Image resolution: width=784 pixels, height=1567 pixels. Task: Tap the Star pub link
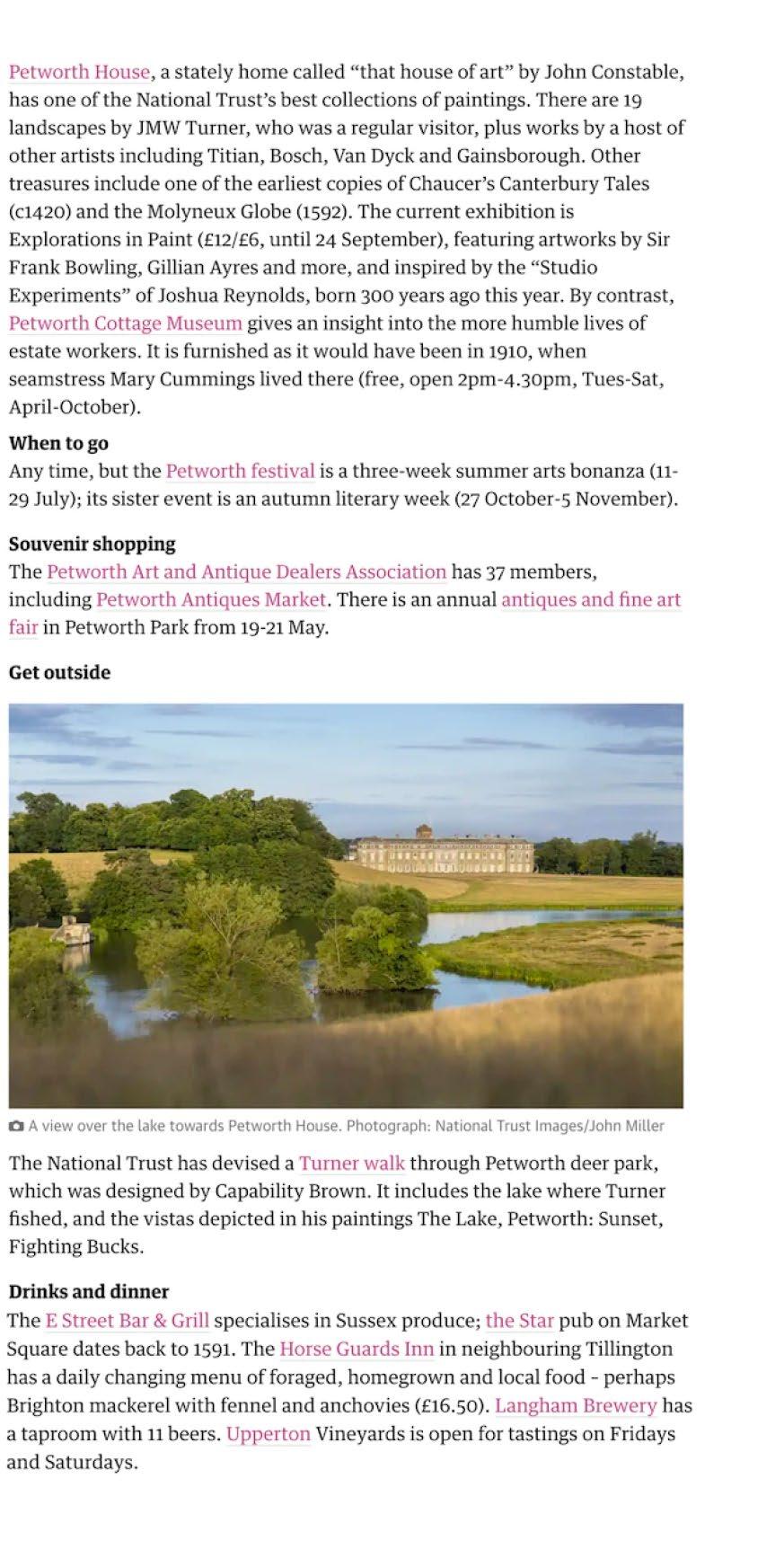point(520,1321)
